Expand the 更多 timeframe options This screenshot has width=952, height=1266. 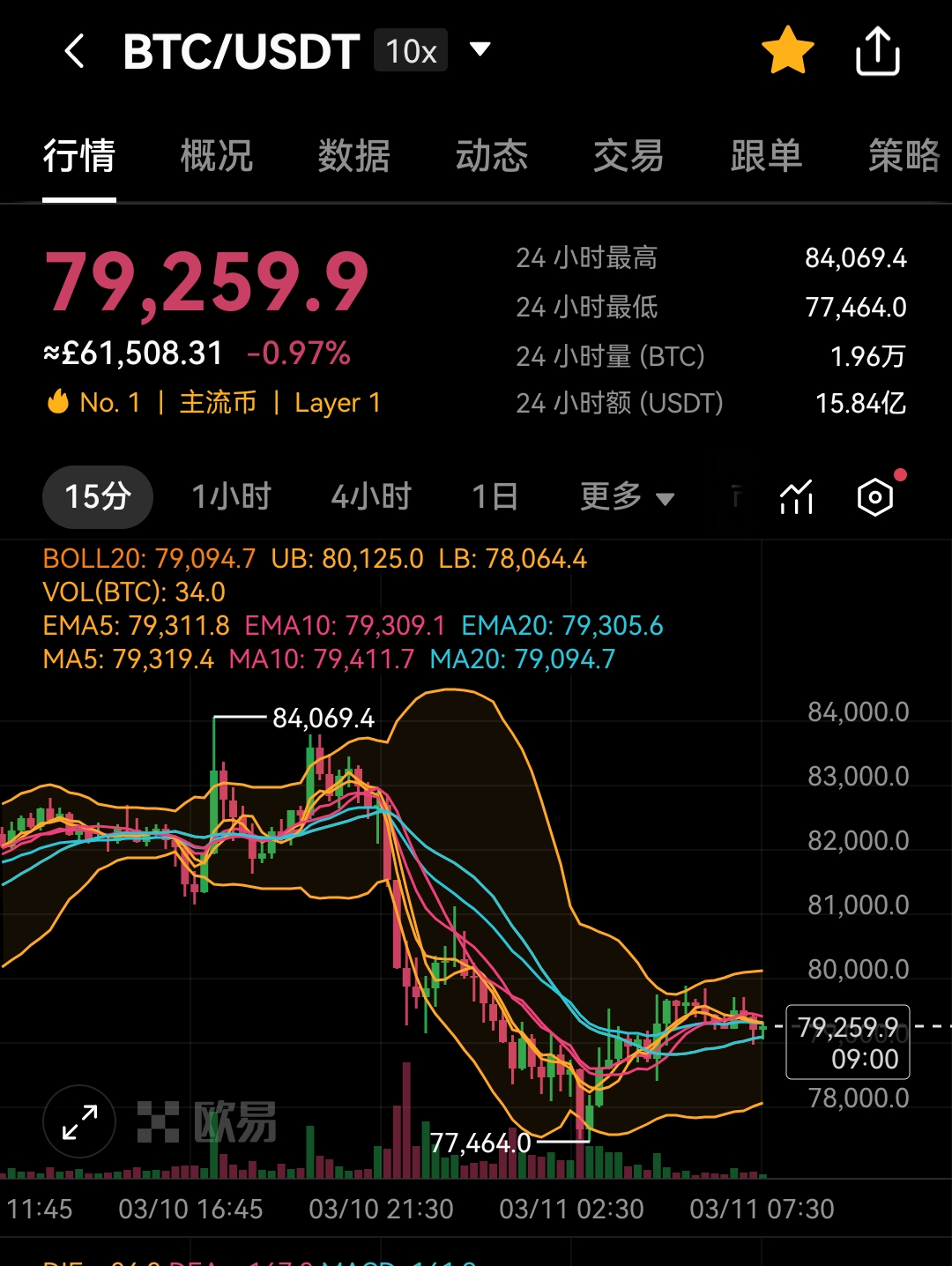coord(626,496)
